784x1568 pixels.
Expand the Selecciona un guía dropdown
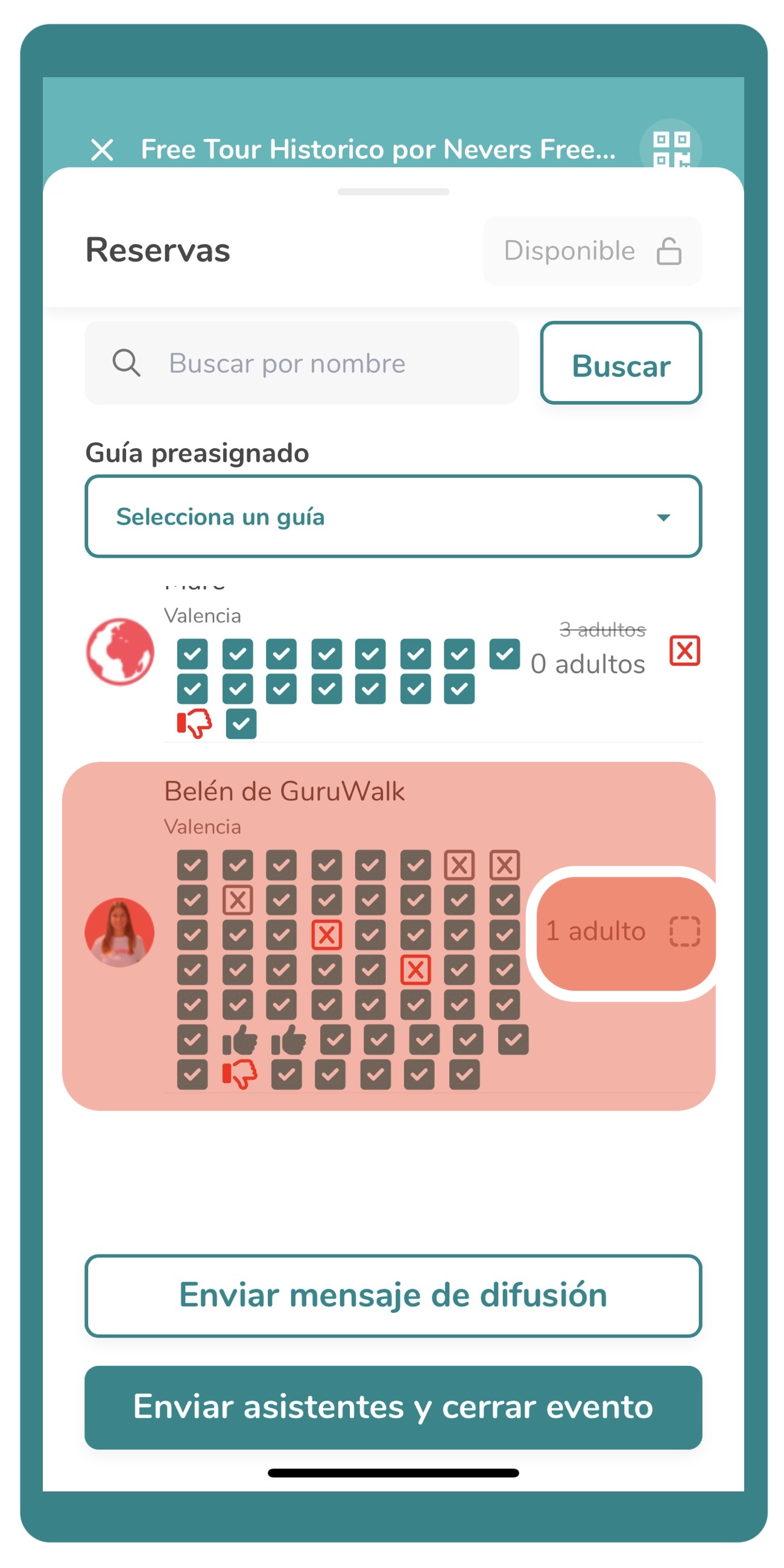(393, 516)
